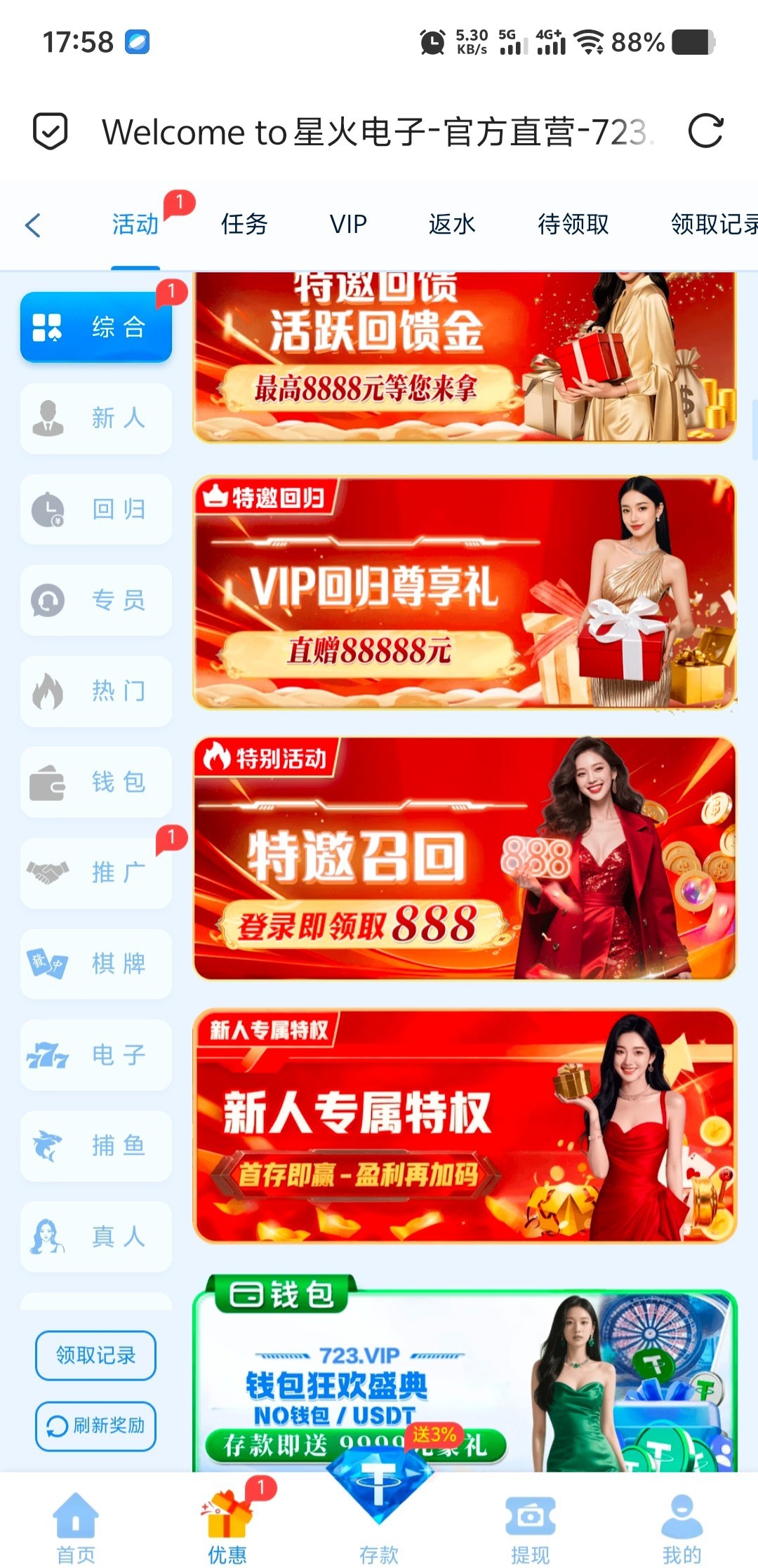Select the 推广 category
This screenshot has width=758, height=1568.
(x=96, y=872)
